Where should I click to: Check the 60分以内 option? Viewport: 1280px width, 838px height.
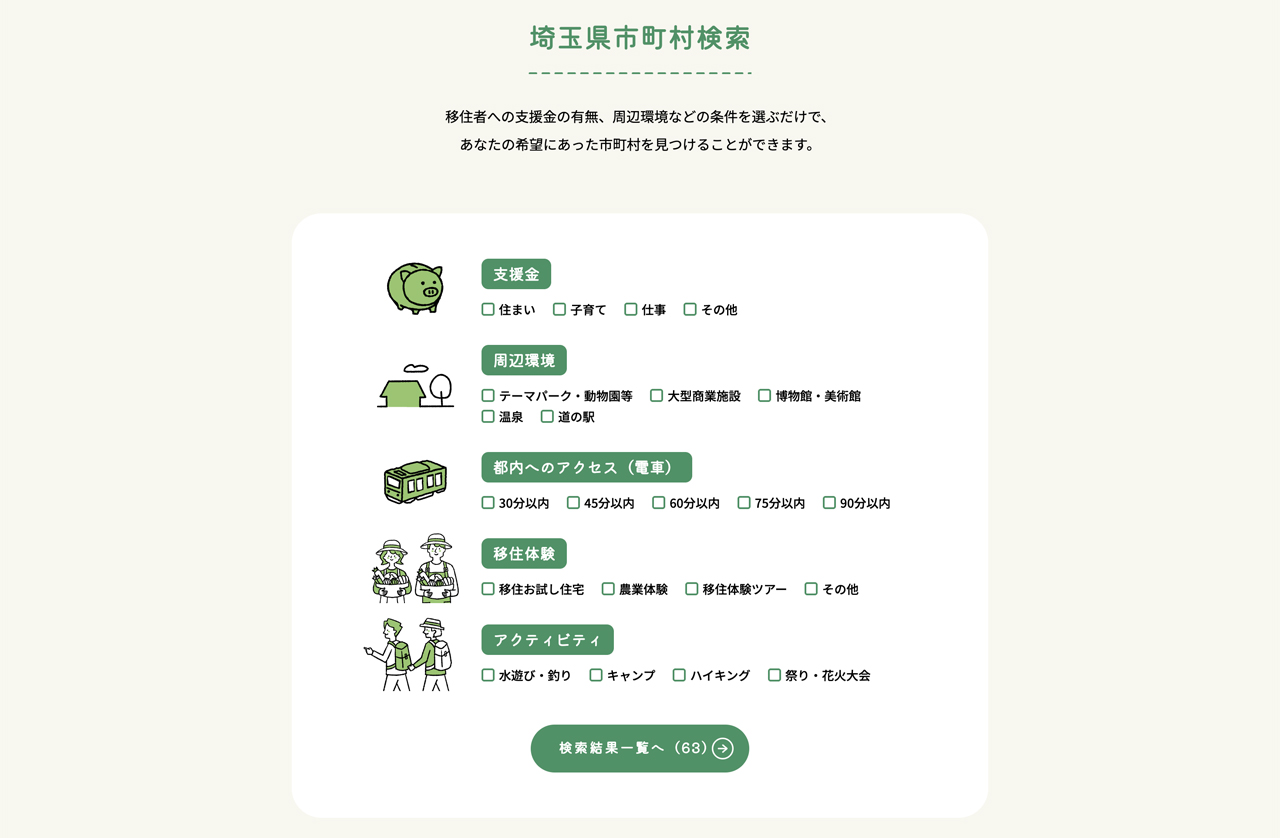[x=659, y=503]
